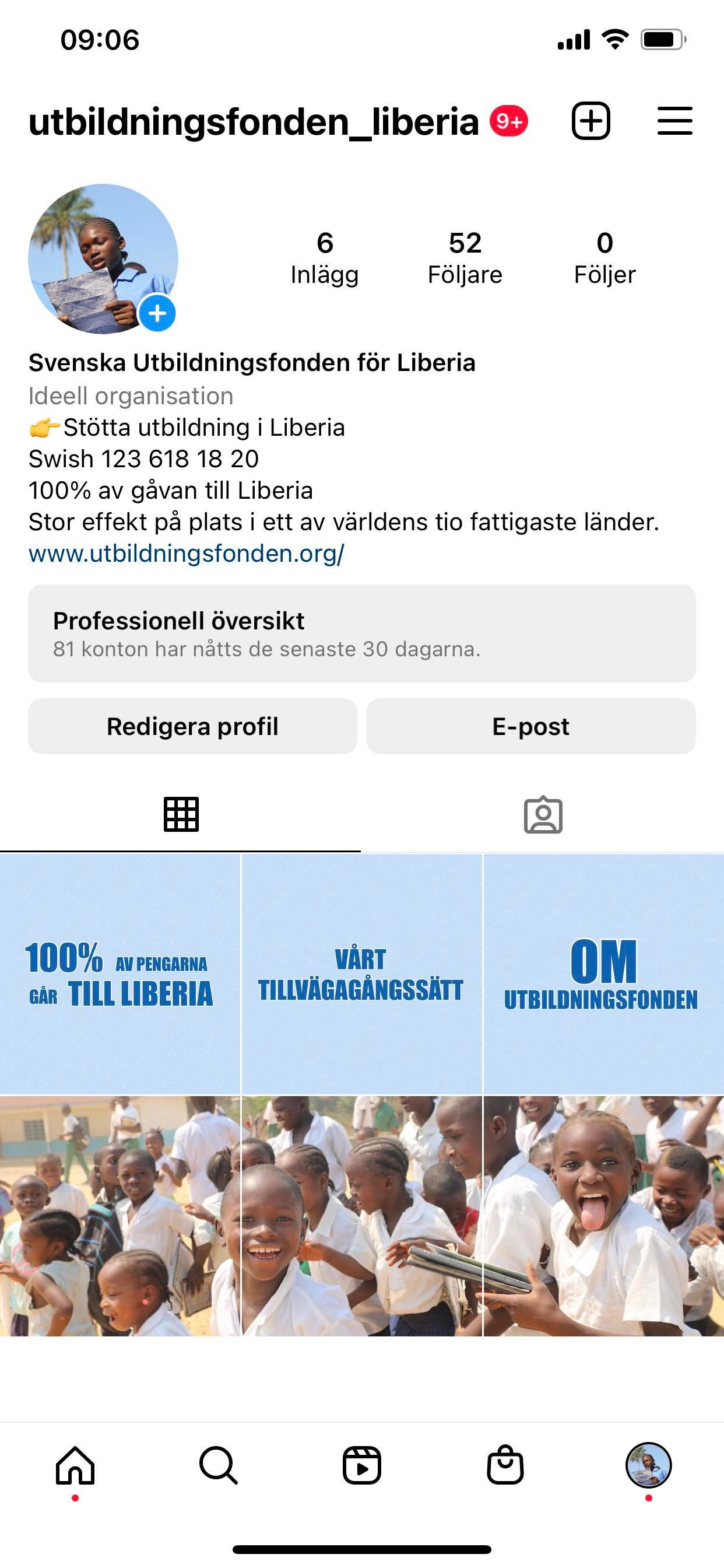
Task: Tap the E-post button
Action: (530, 726)
